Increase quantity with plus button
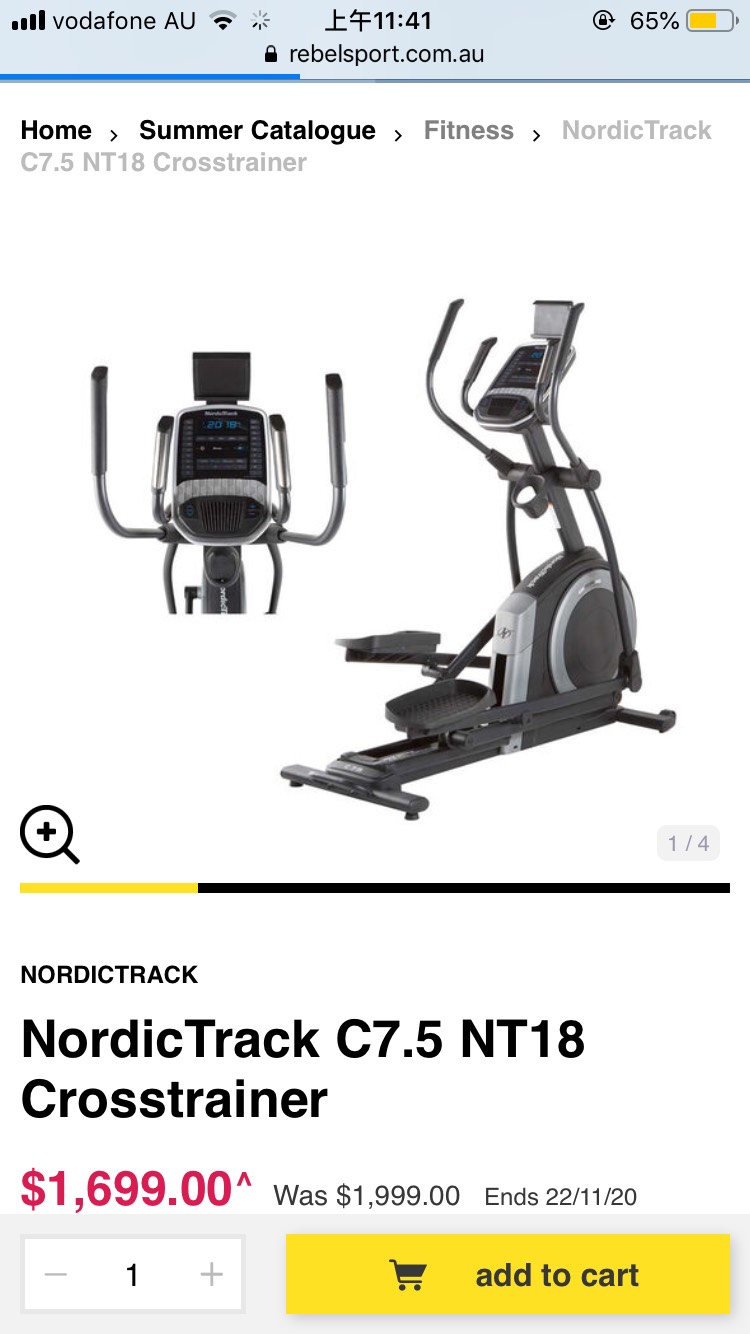Viewport: 750px width, 1334px height. (211, 1275)
